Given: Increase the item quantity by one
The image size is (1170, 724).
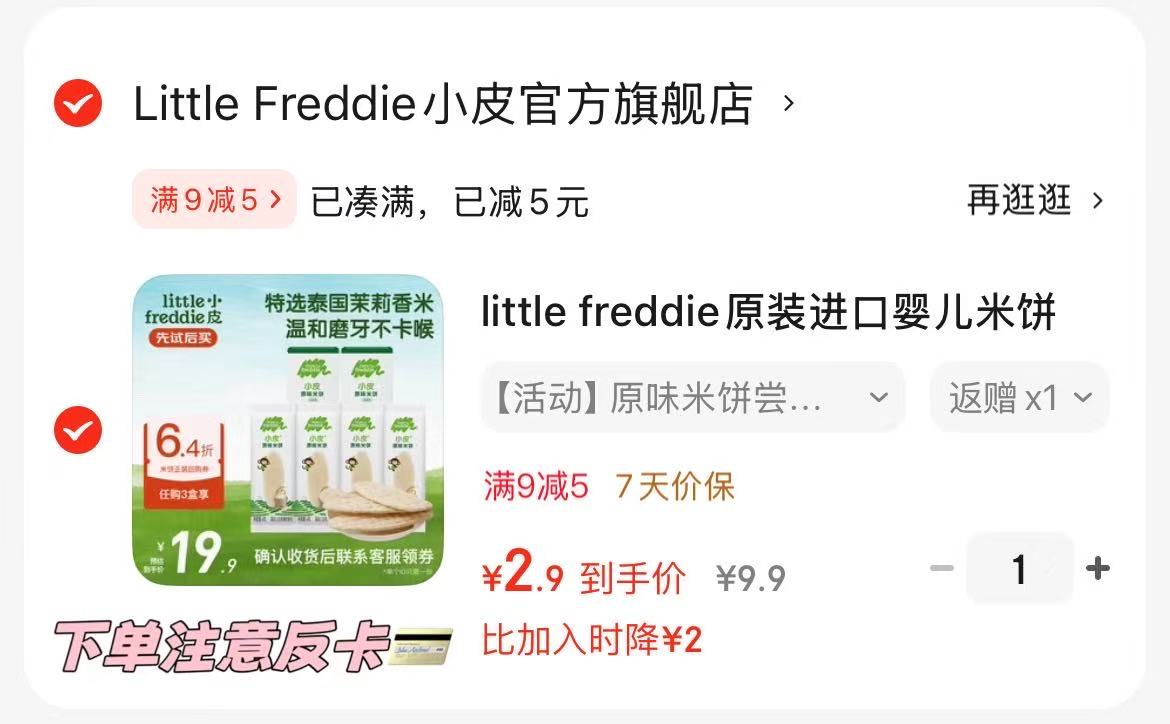Looking at the screenshot, I should click(1098, 569).
